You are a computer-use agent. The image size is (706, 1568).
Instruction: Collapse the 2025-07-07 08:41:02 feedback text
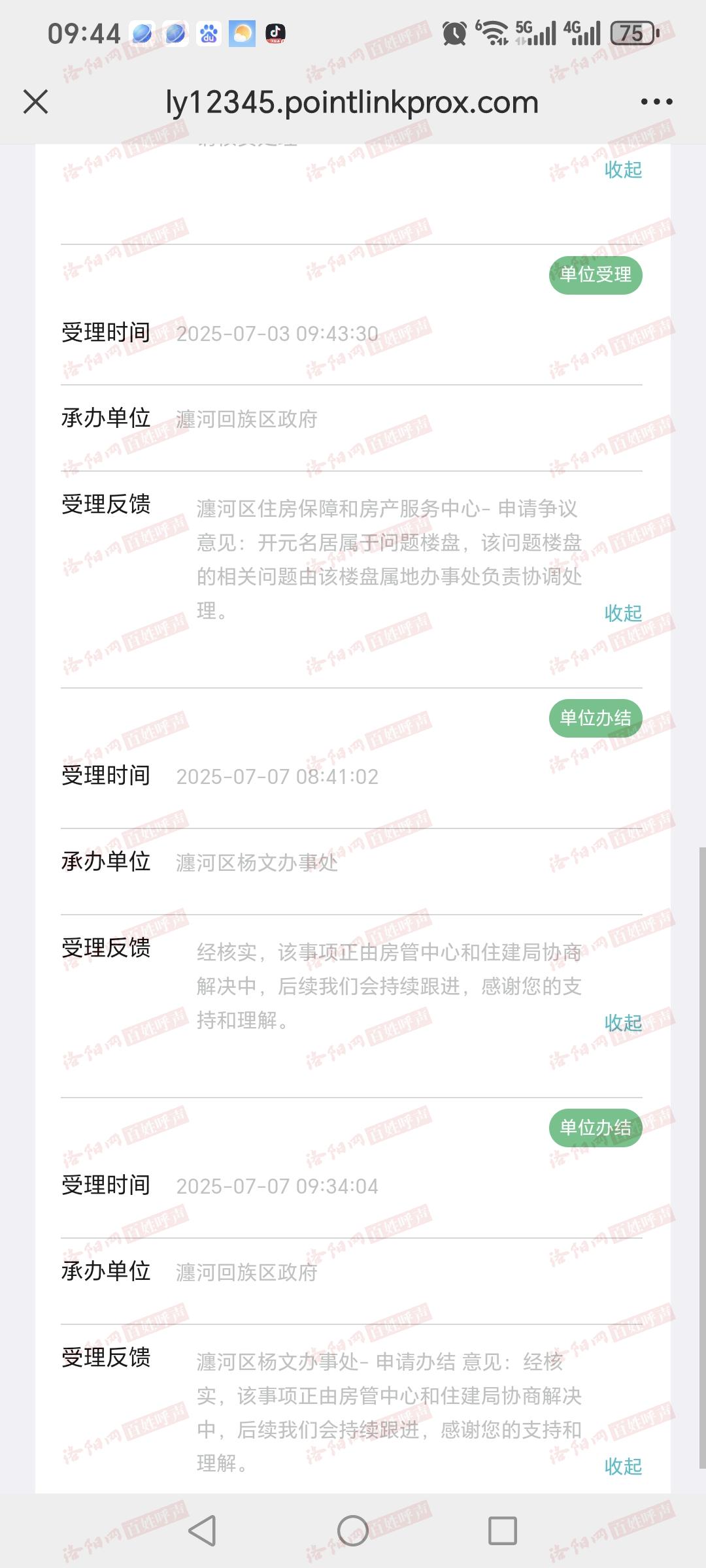pyautogui.click(x=623, y=1022)
